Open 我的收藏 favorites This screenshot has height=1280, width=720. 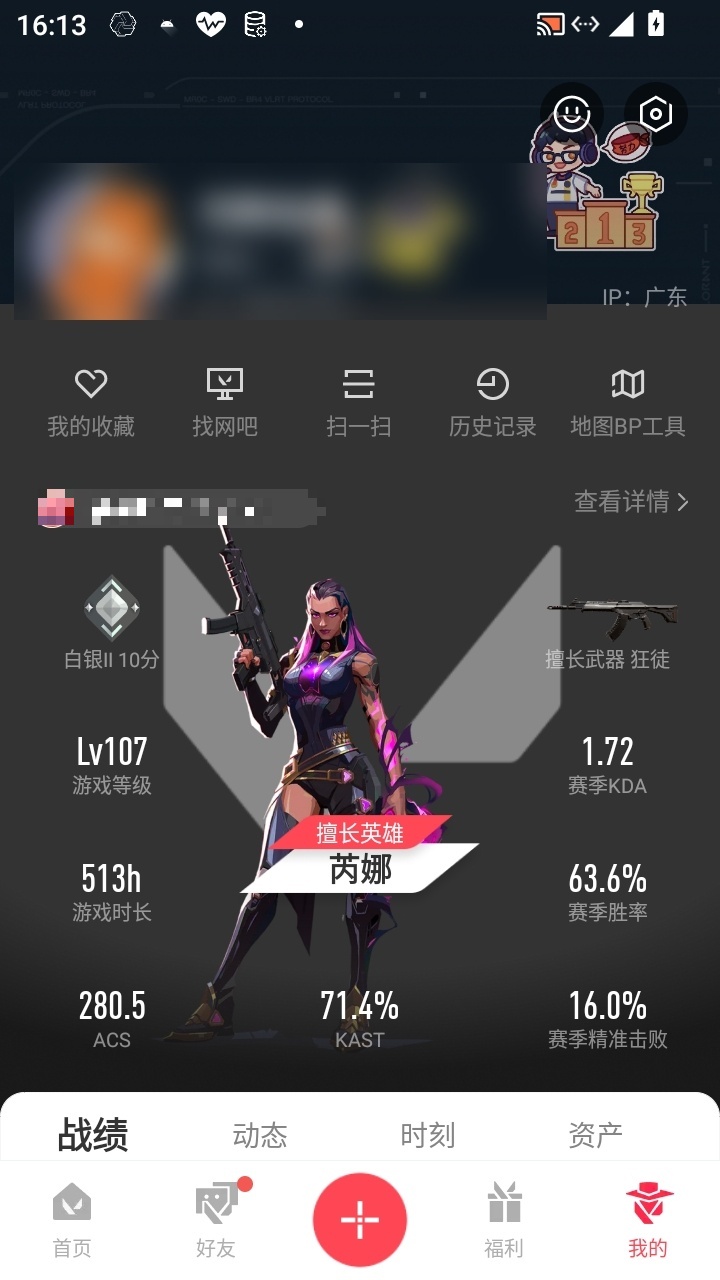pyautogui.click(x=91, y=403)
